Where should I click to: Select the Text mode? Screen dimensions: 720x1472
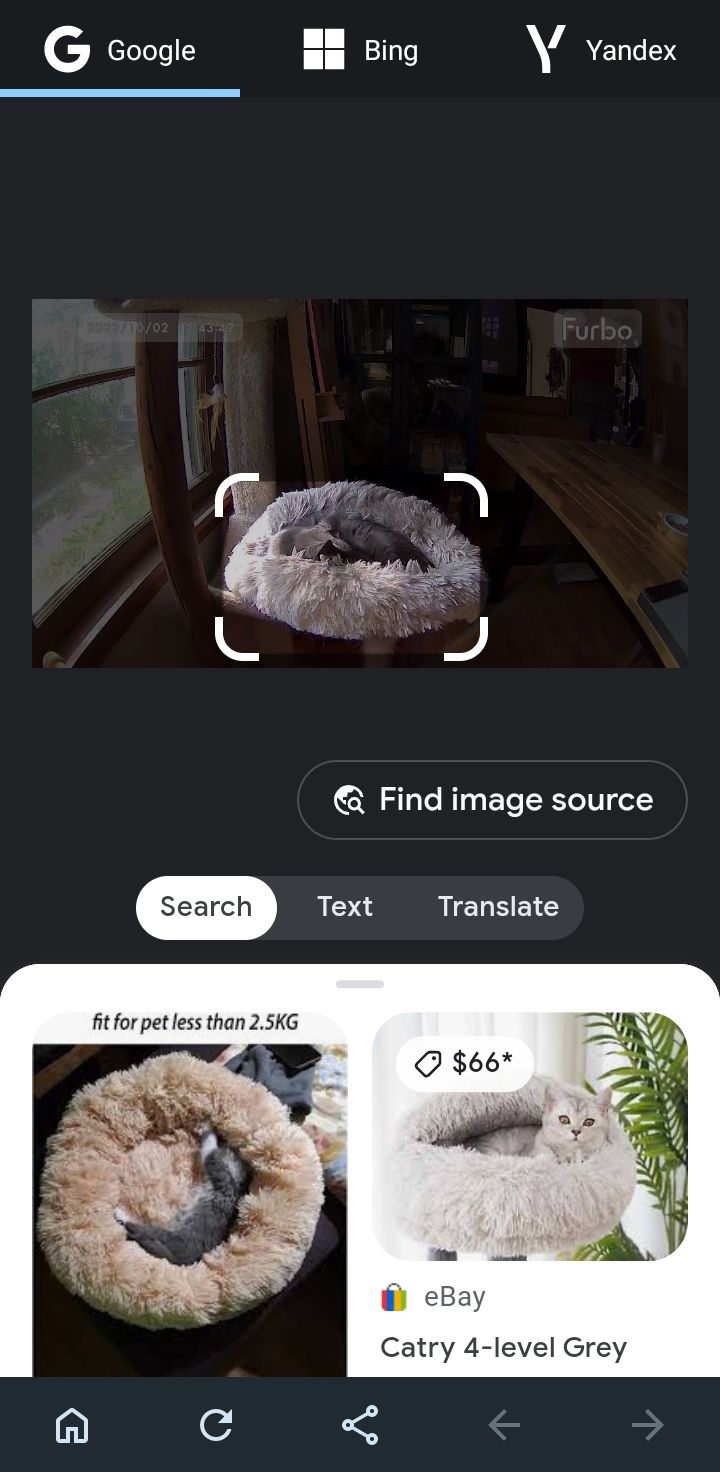pyautogui.click(x=344, y=907)
